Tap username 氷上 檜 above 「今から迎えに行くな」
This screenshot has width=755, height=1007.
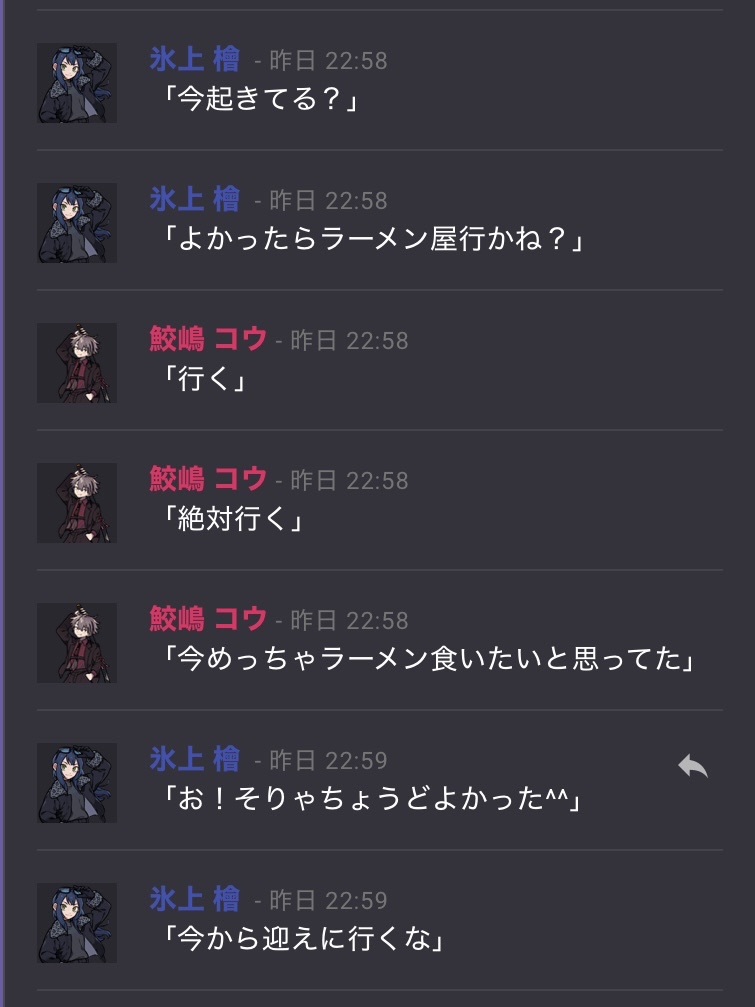coord(195,900)
